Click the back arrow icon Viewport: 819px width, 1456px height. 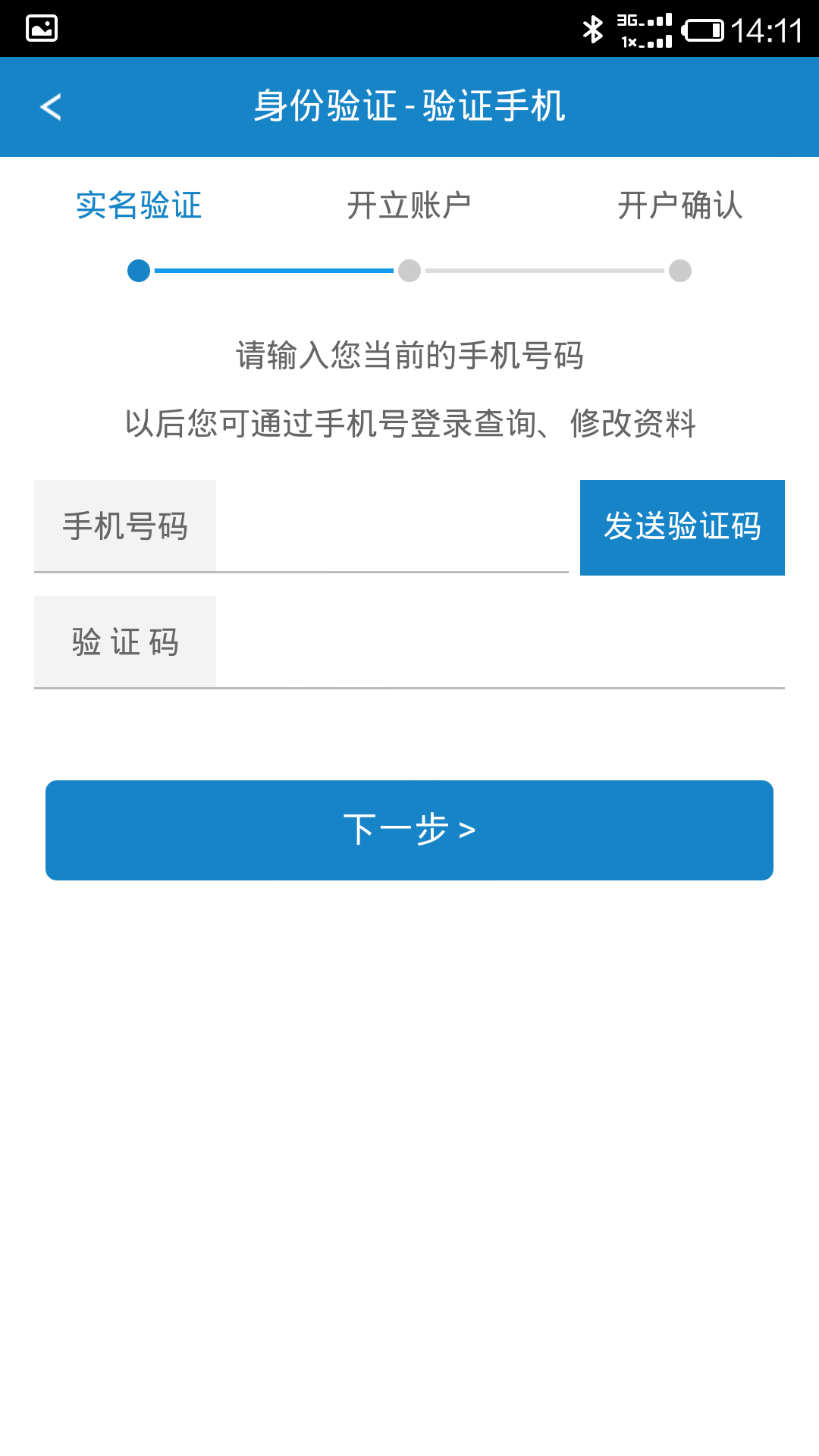(51, 107)
